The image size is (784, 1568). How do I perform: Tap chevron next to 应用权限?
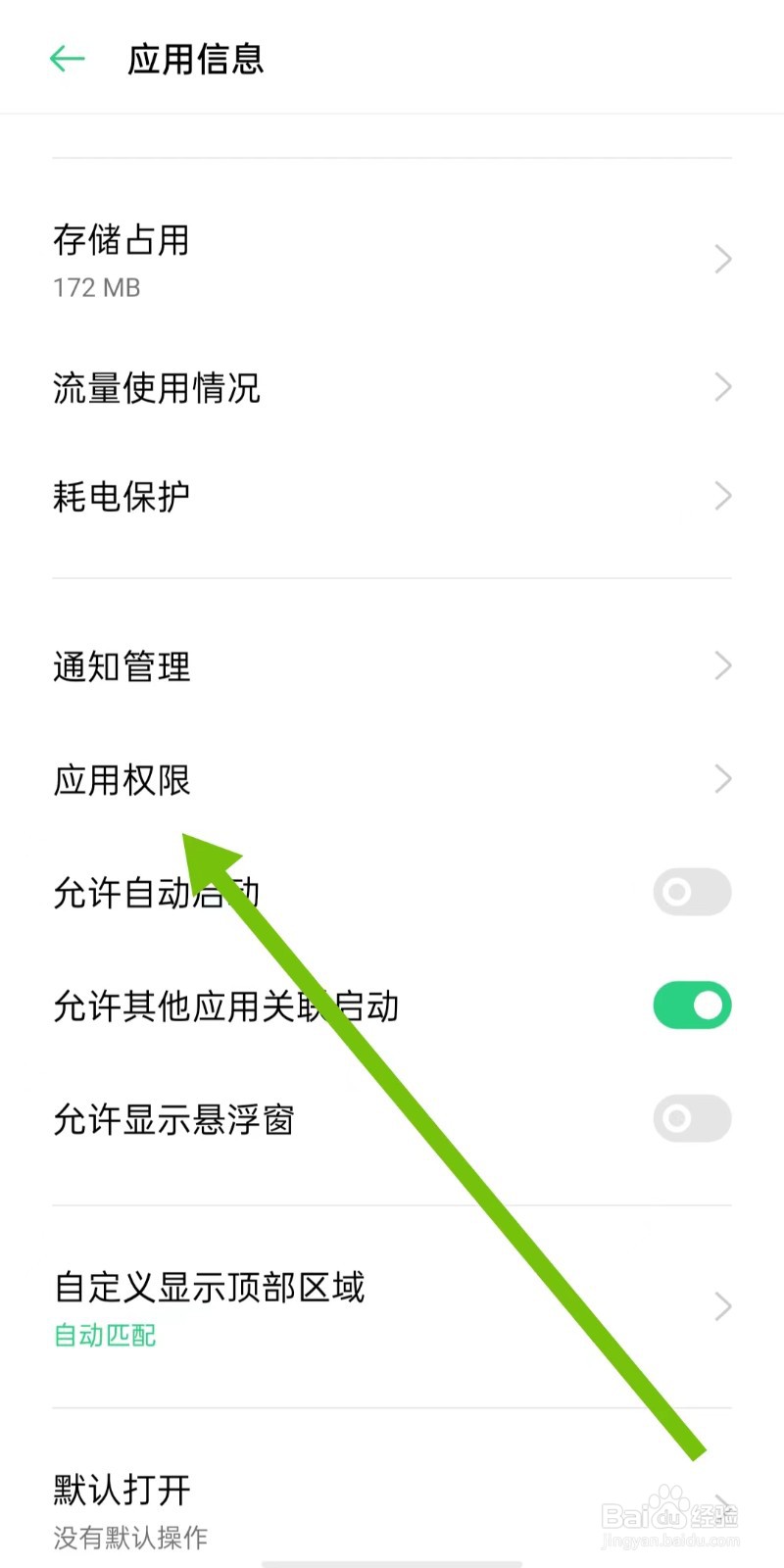(722, 778)
